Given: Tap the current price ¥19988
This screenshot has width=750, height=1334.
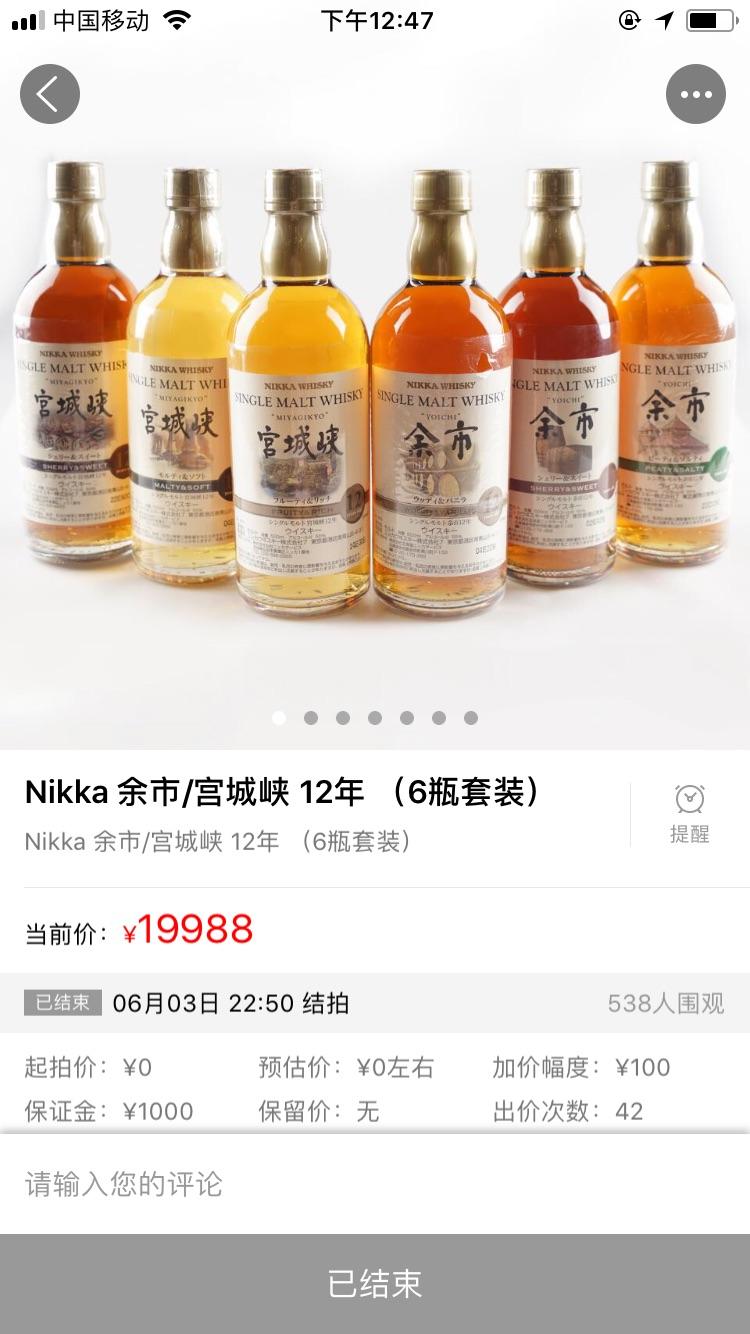Looking at the screenshot, I should [x=187, y=928].
